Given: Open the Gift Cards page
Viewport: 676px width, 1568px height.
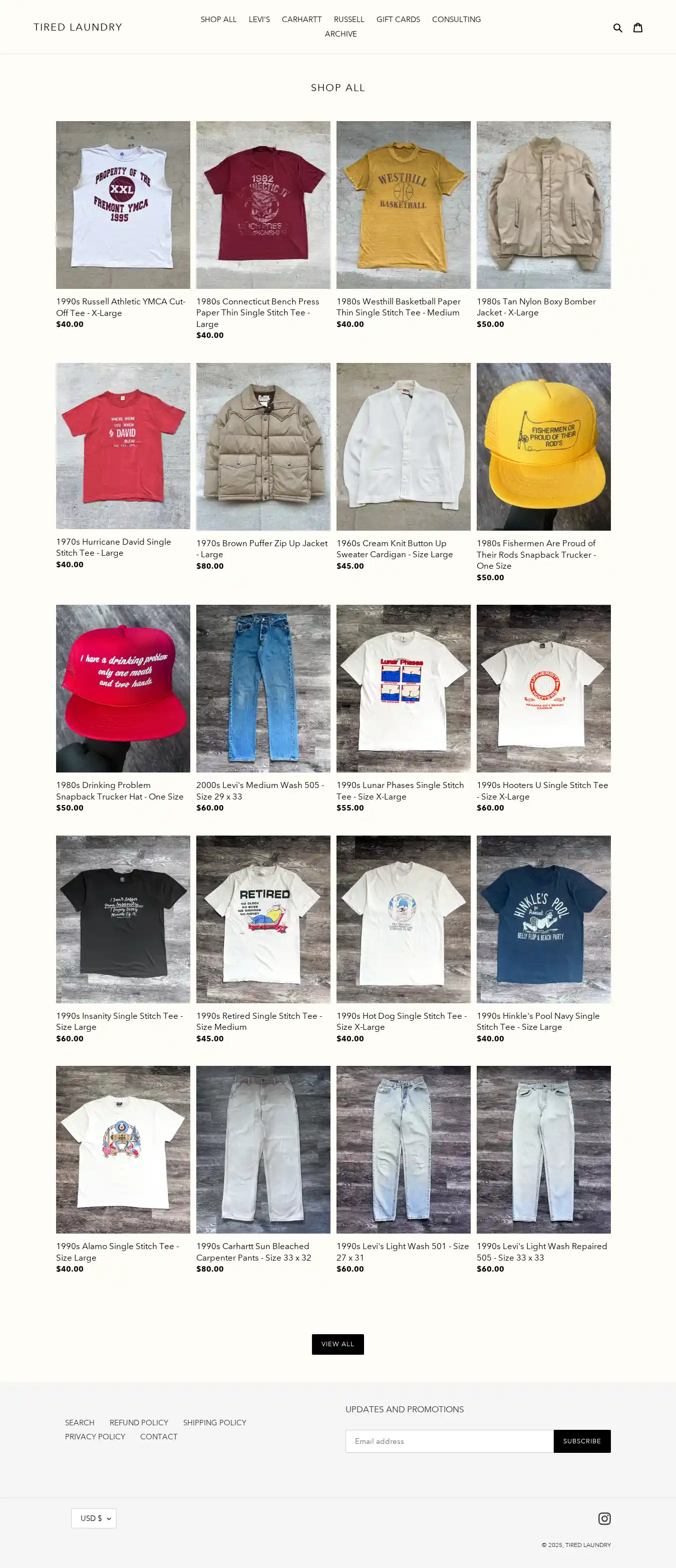Looking at the screenshot, I should point(398,20).
